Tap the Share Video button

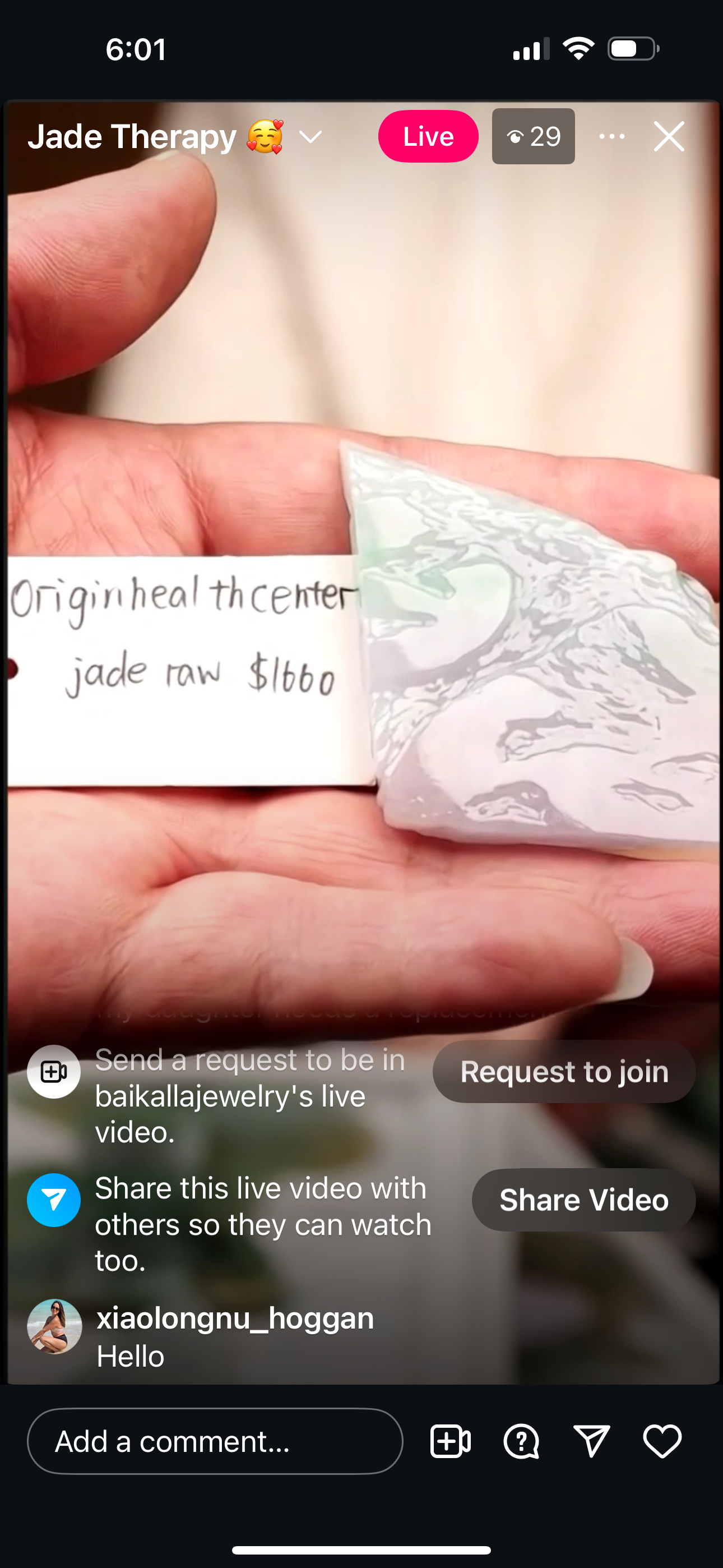pos(583,1200)
